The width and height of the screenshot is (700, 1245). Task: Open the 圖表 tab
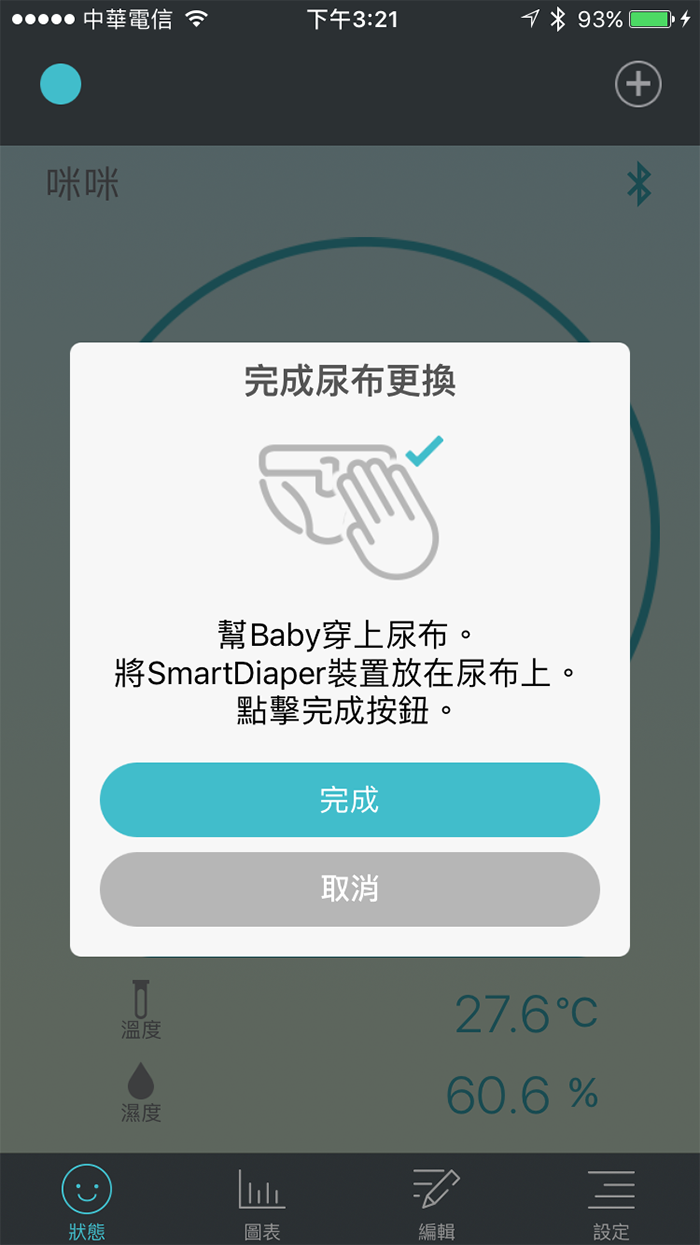262,1201
